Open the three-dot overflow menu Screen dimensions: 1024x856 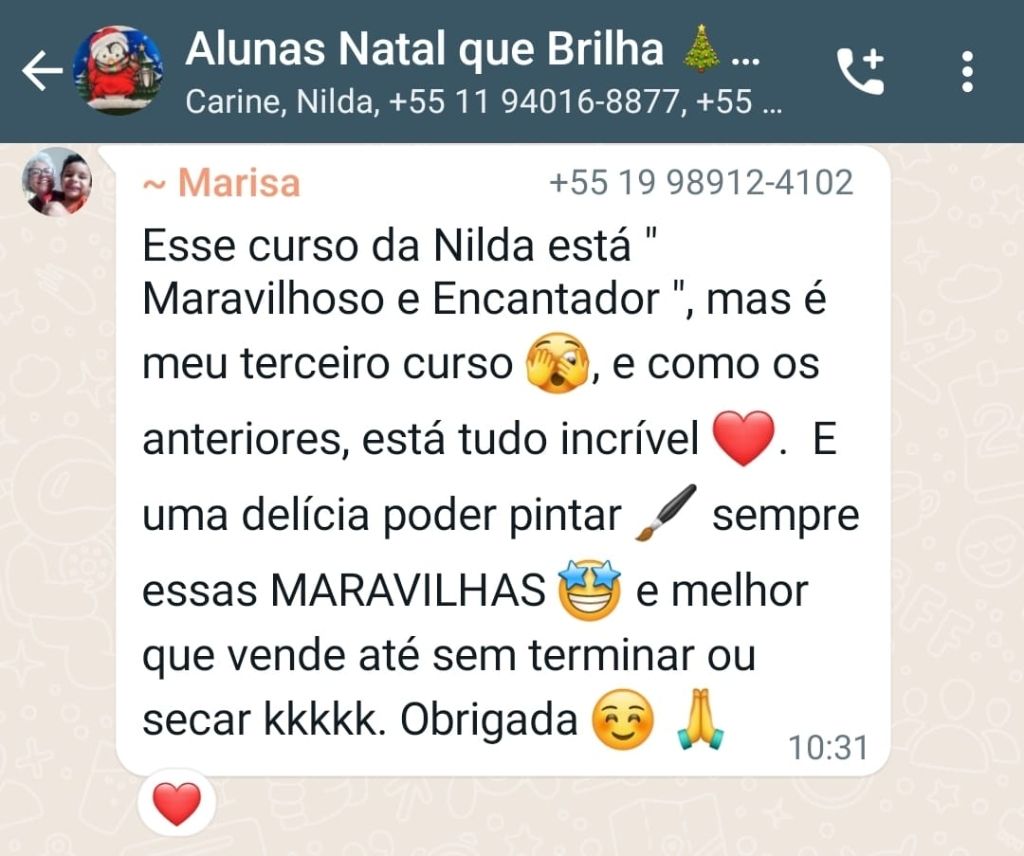coord(966,71)
